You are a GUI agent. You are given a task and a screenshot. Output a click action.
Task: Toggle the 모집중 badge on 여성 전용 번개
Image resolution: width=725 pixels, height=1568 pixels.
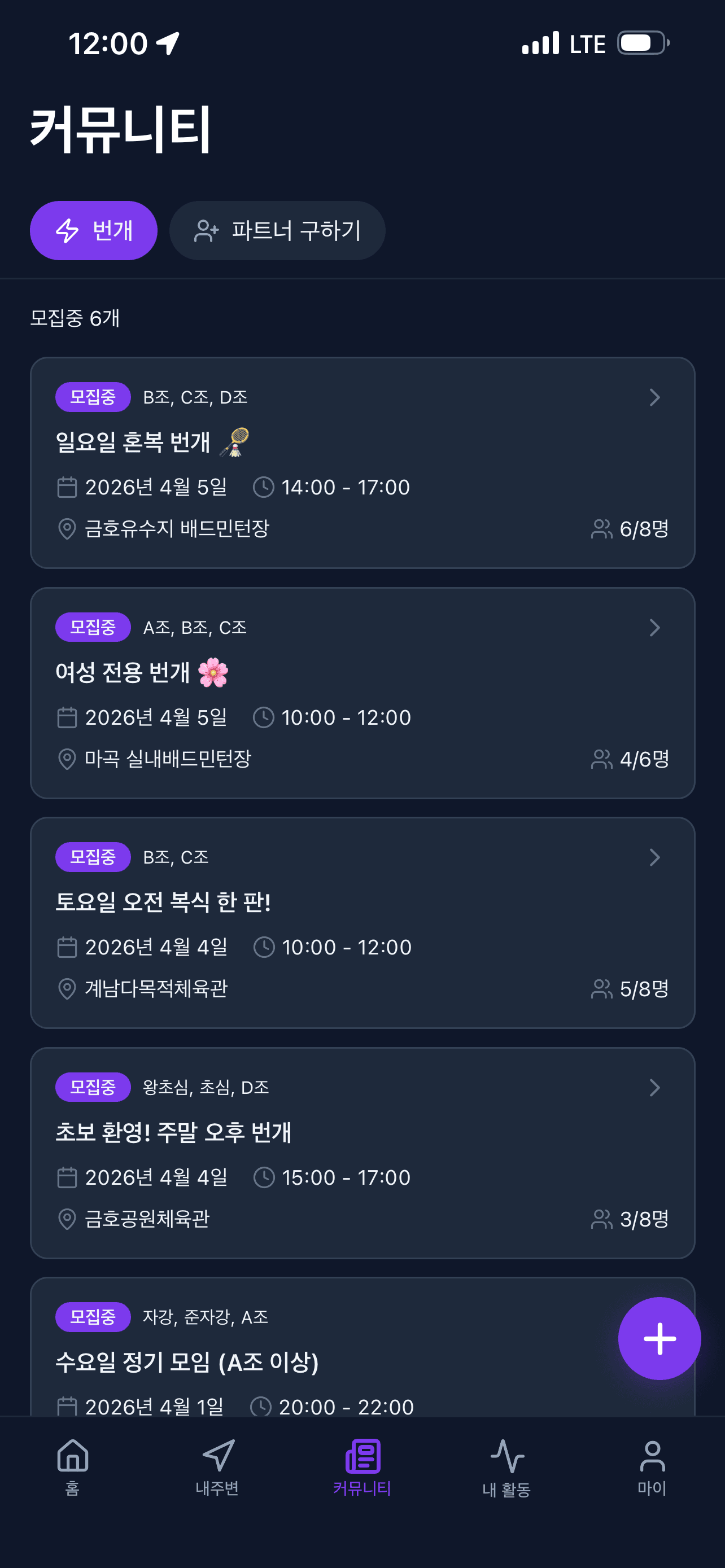(93, 627)
